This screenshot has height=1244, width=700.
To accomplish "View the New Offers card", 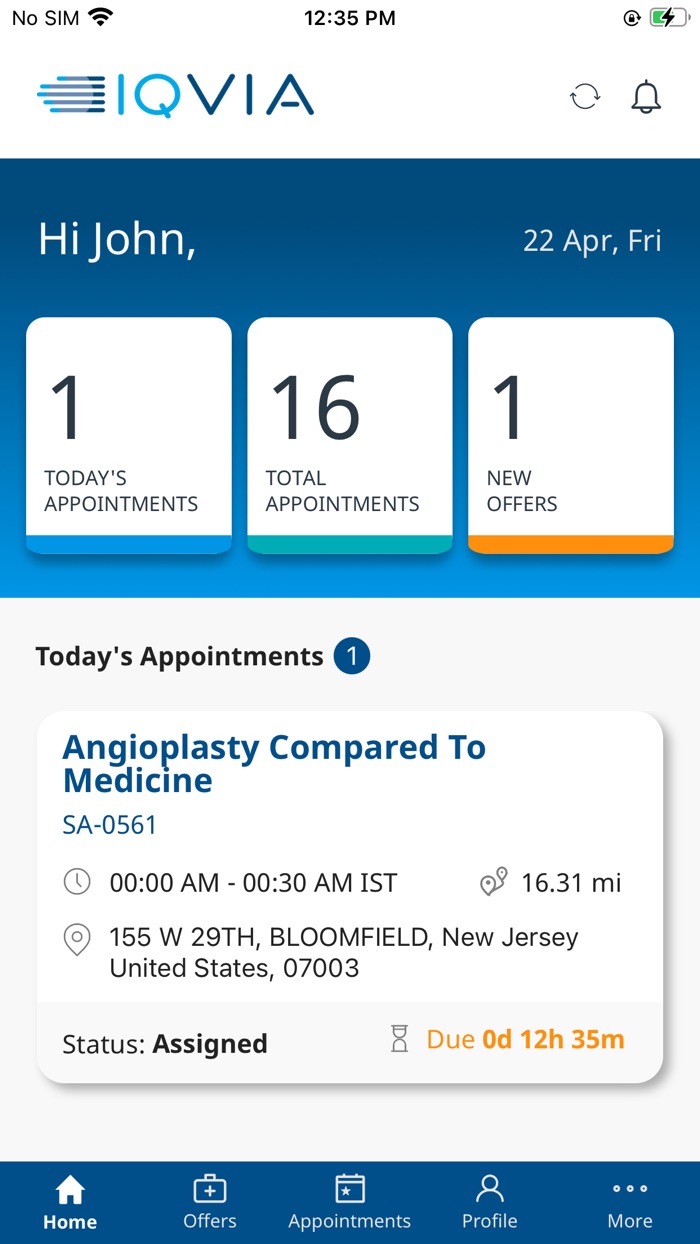I will (x=571, y=435).
